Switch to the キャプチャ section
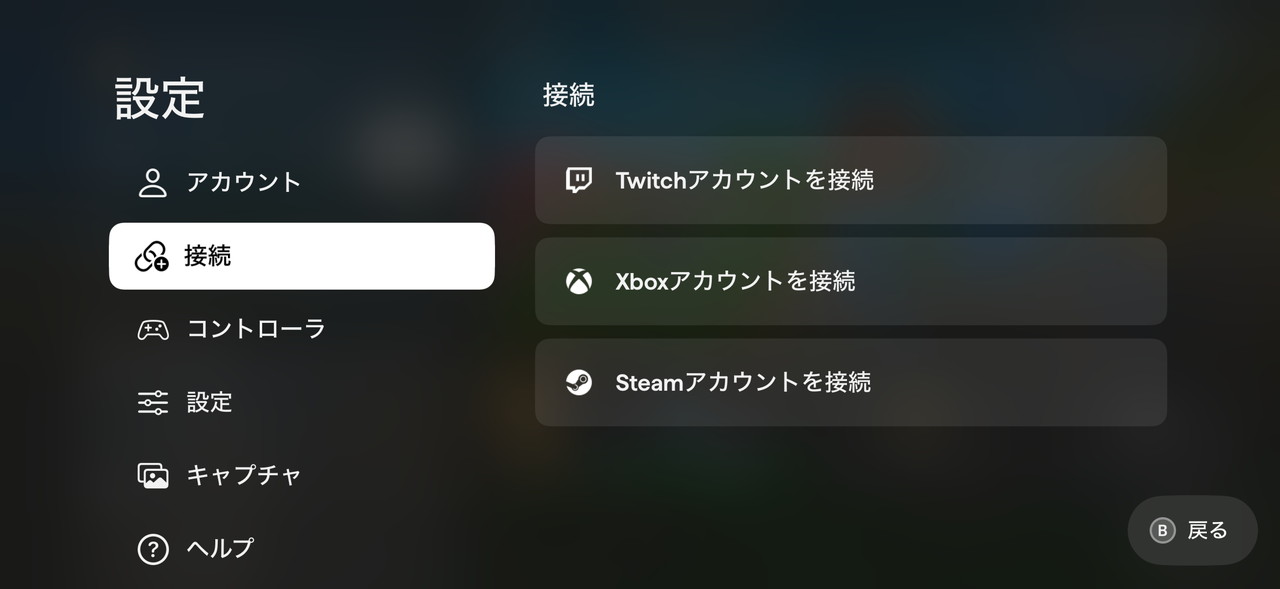 pyautogui.click(x=244, y=475)
